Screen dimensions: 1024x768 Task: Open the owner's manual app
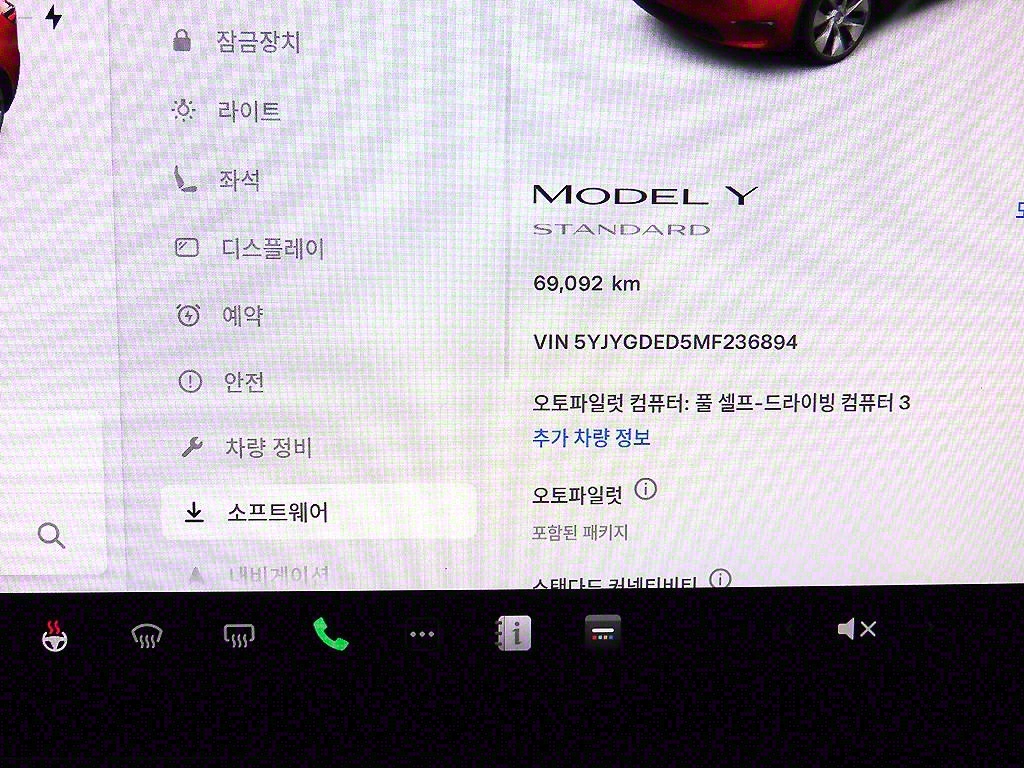coord(513,632)
